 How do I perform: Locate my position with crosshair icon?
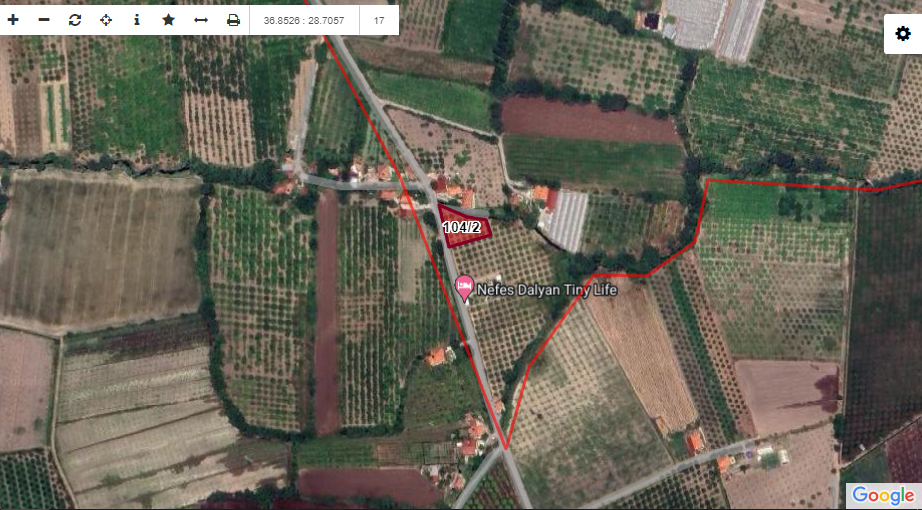106,20
